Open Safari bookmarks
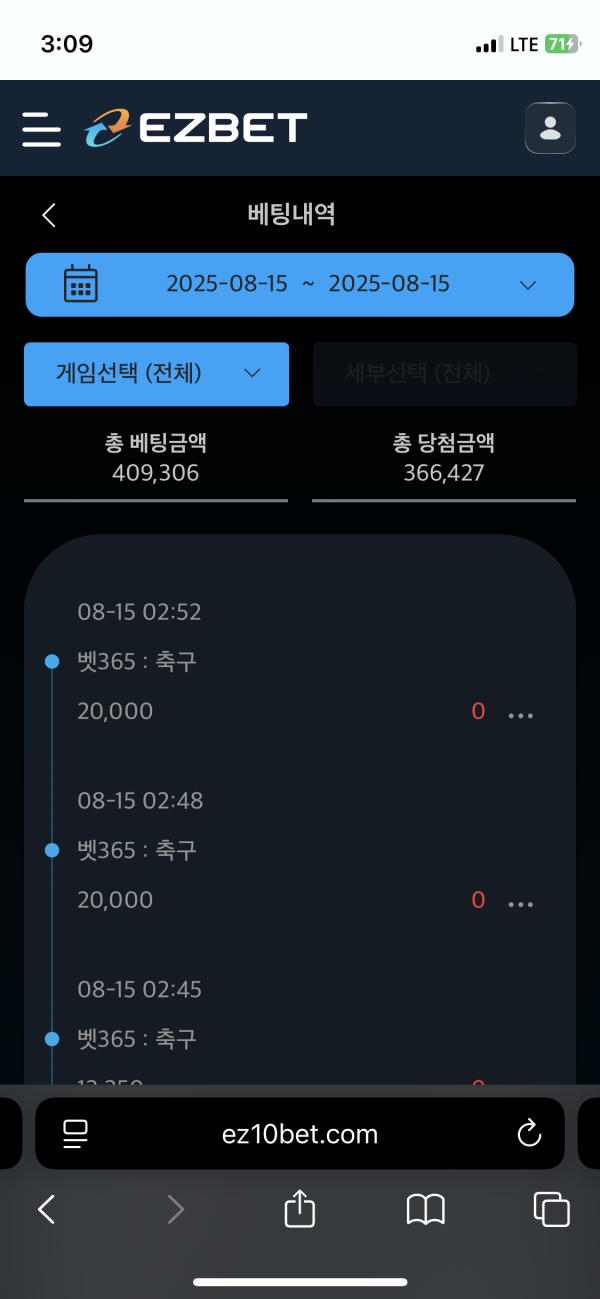 click(x=425, y=1210)
